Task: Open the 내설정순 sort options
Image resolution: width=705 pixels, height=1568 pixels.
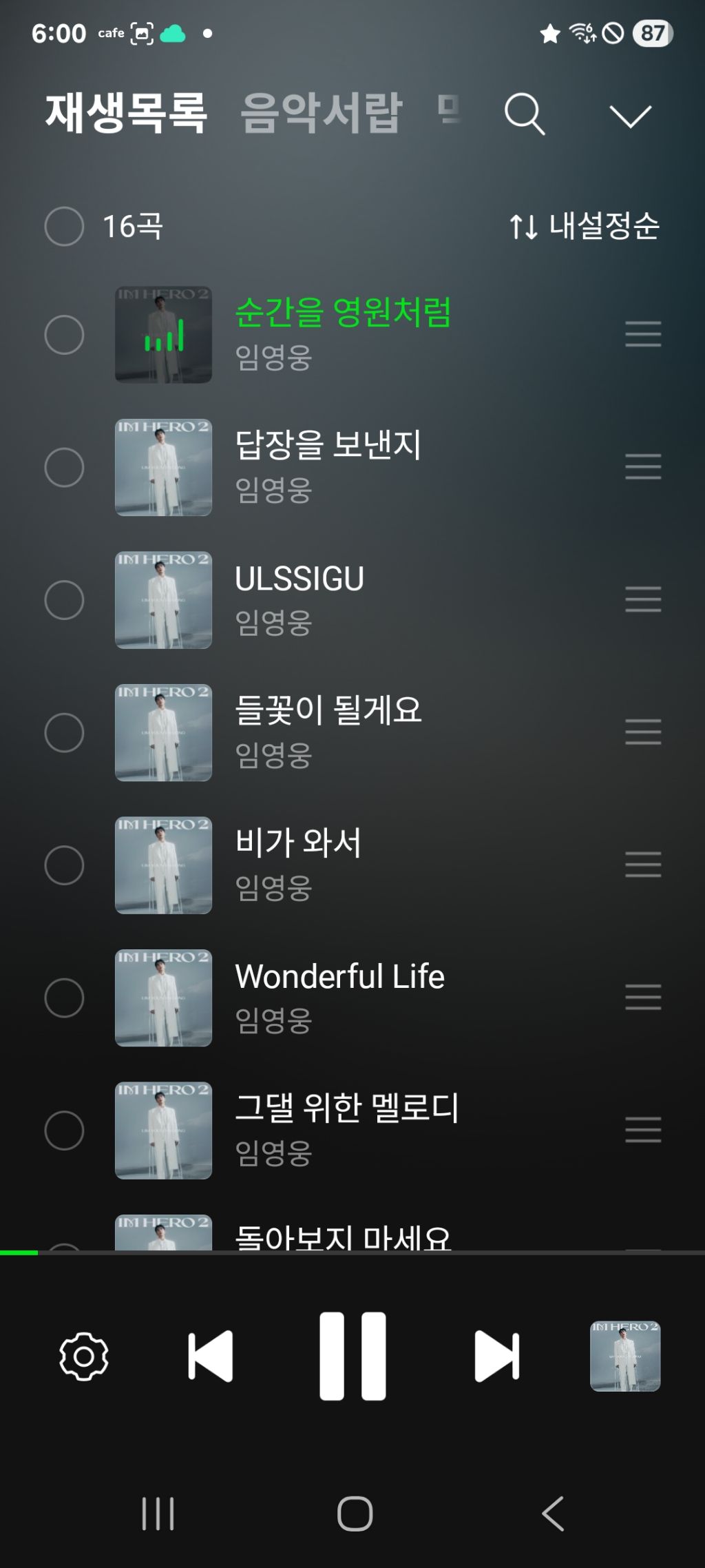Action: [585, 226]
